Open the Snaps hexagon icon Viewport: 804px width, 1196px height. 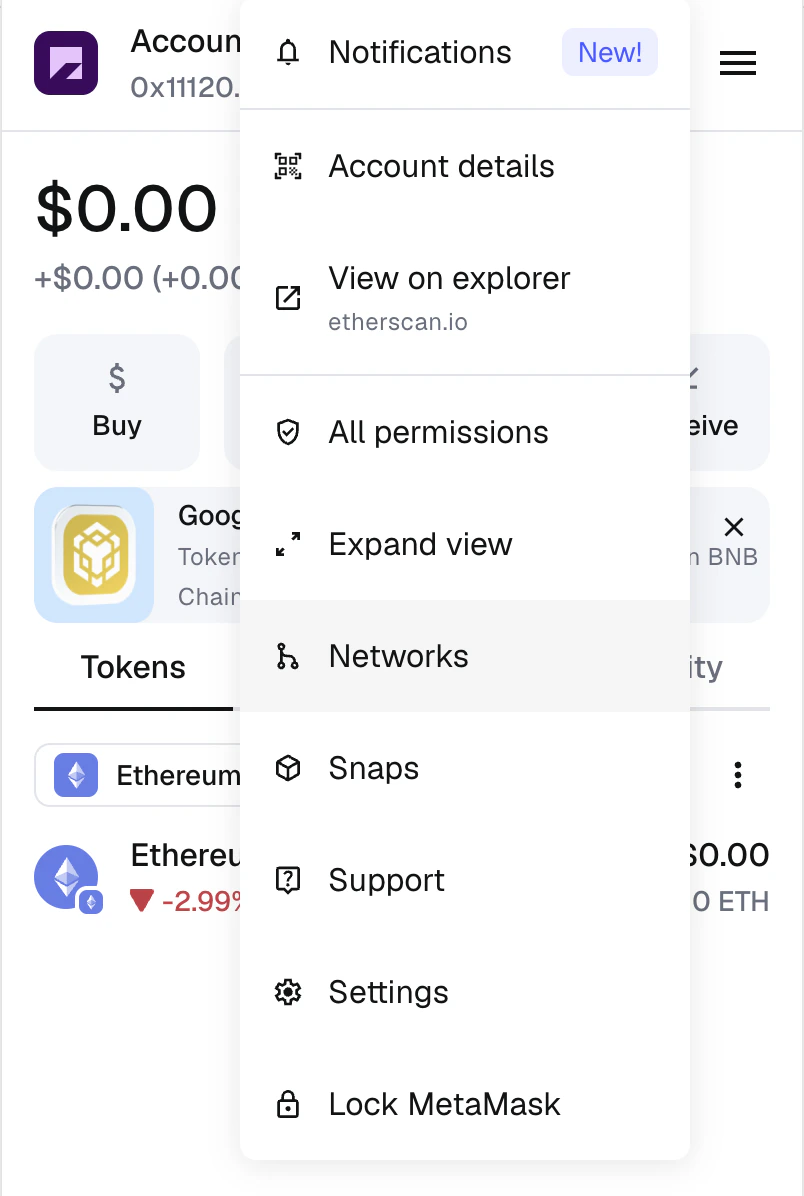coord(288,768)
